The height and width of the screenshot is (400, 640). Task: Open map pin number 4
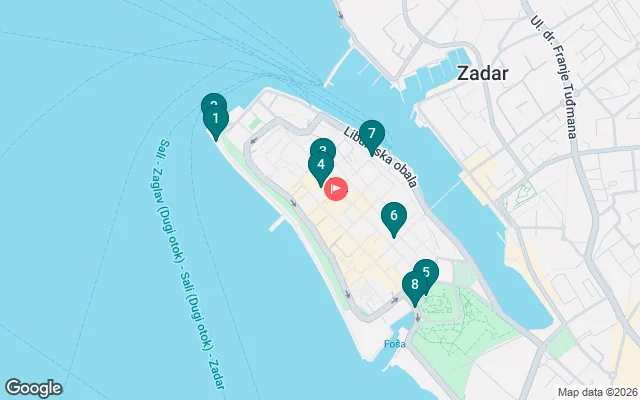320,167
